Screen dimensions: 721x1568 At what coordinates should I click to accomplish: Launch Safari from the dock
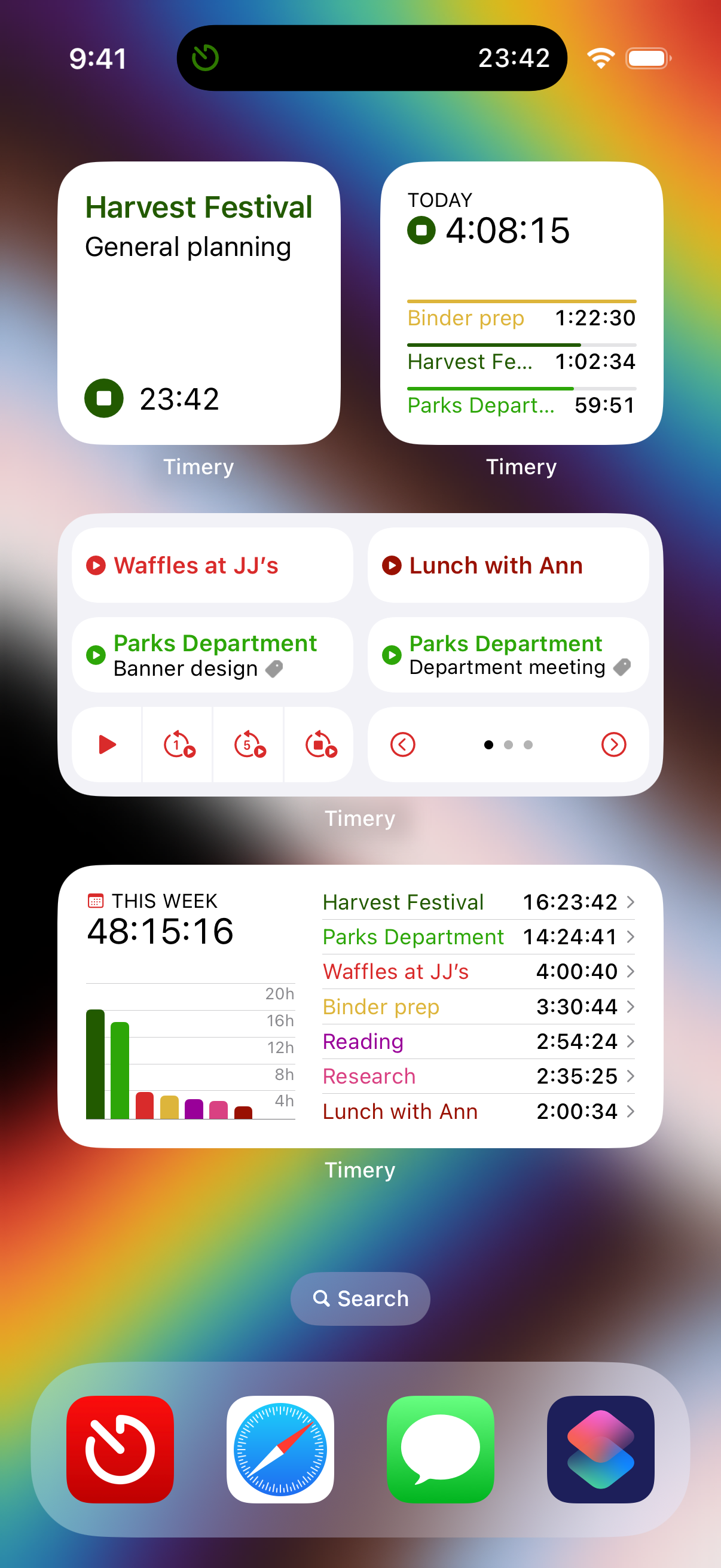coord(280,1450)
